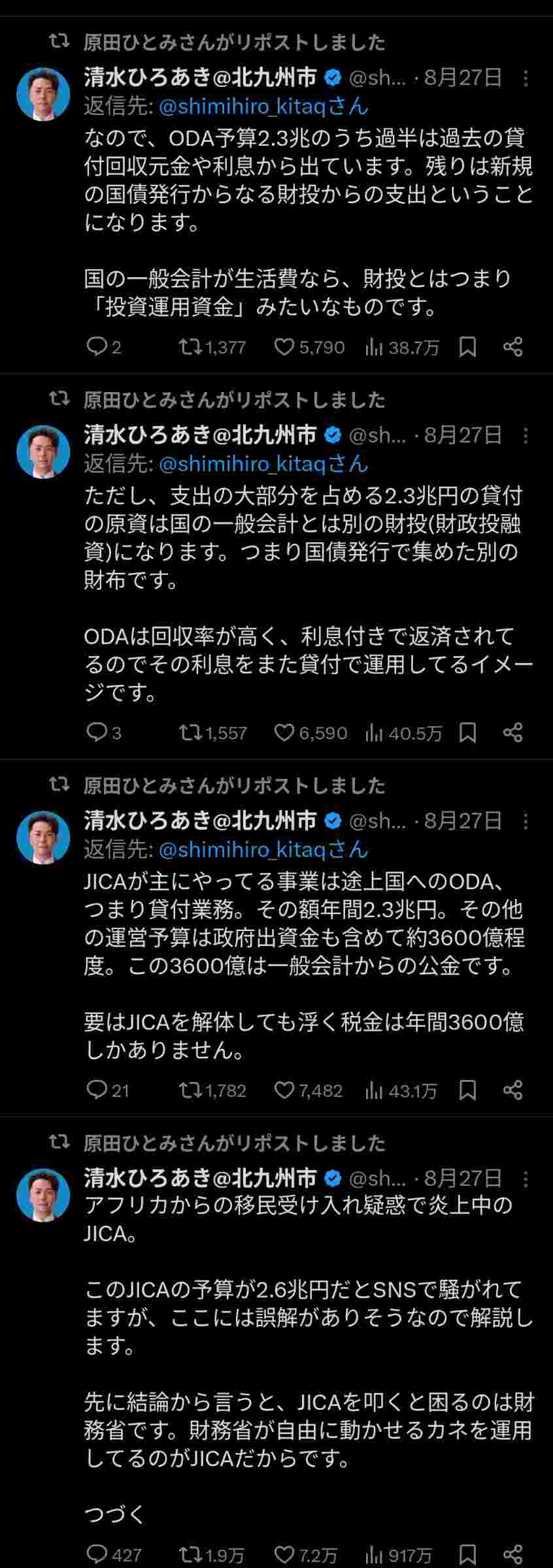Bookmark the post with 917万 views

click(x=467, y=1554)
